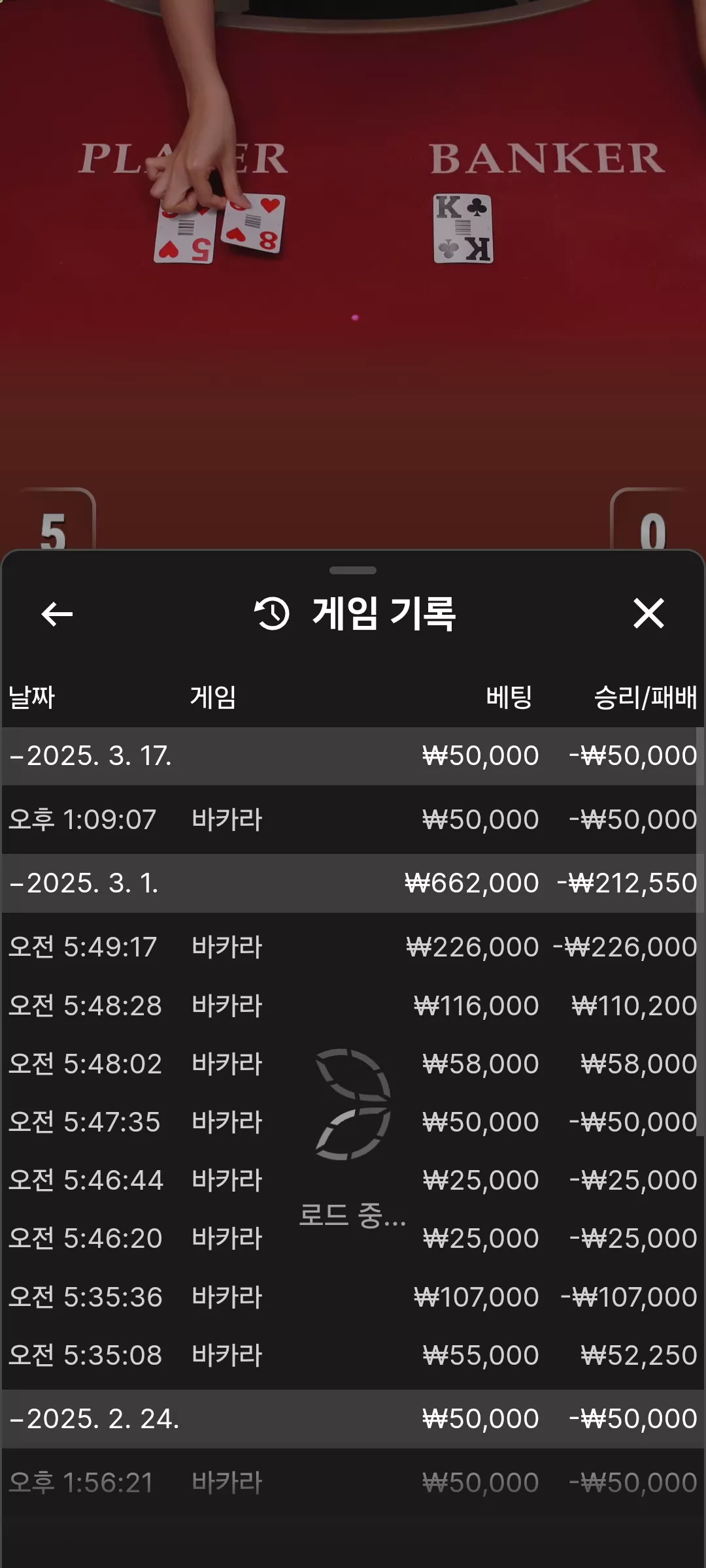Collapse the 2025. 2. 24. date group
The width and height of the screenshot is (706, 1568).
tap(353, 1419)
